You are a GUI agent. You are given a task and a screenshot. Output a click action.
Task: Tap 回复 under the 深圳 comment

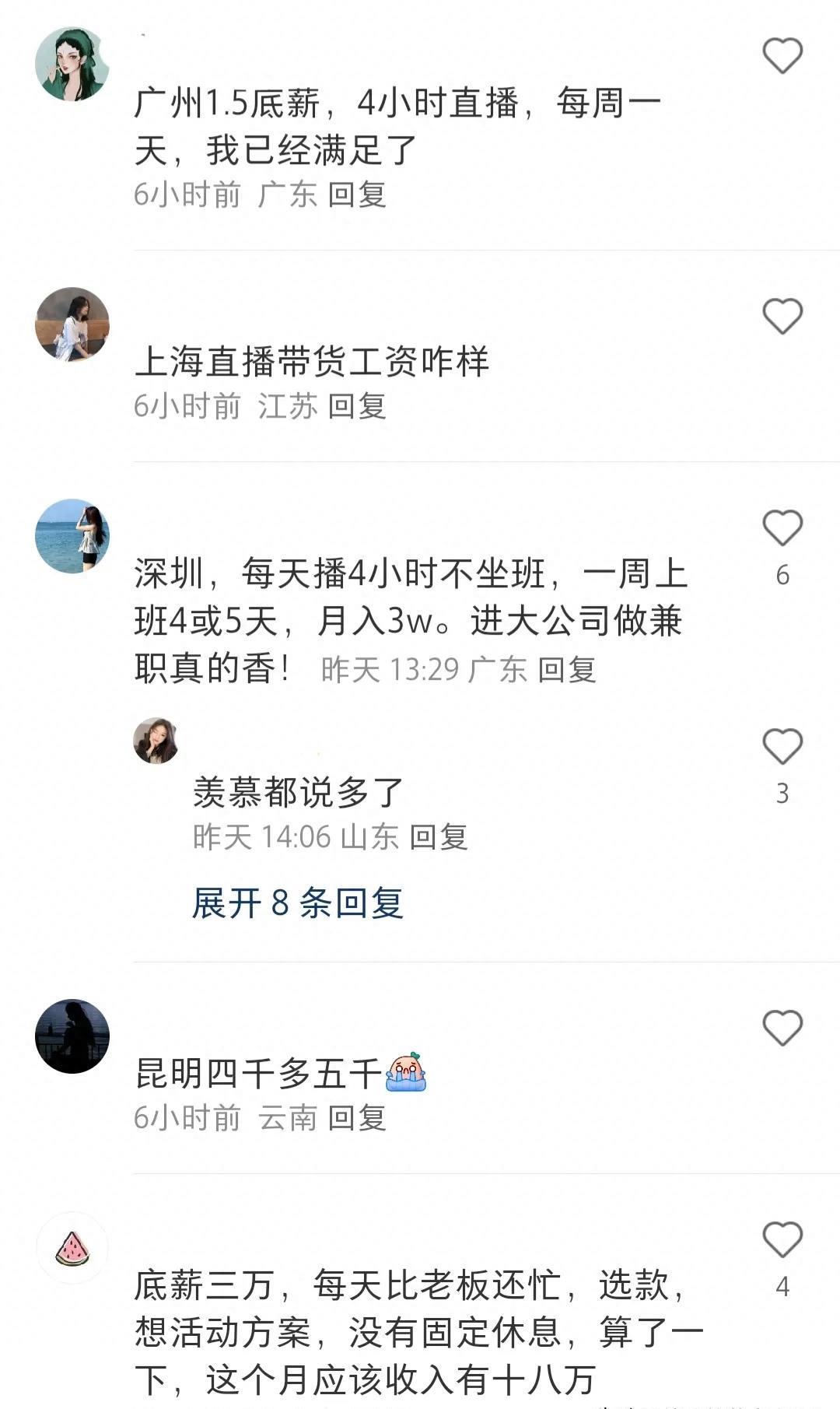569,671
